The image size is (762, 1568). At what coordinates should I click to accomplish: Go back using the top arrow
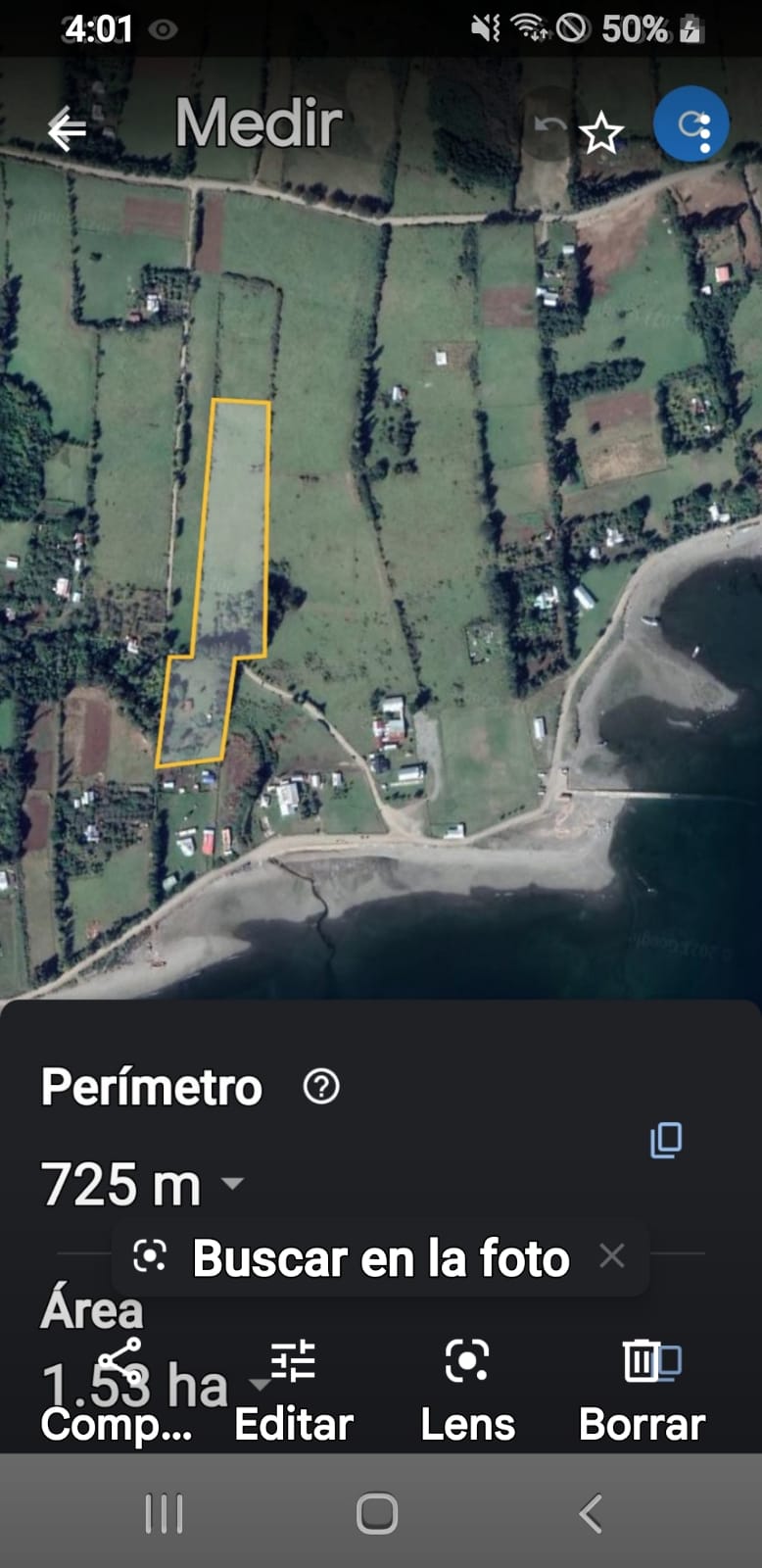67,129
